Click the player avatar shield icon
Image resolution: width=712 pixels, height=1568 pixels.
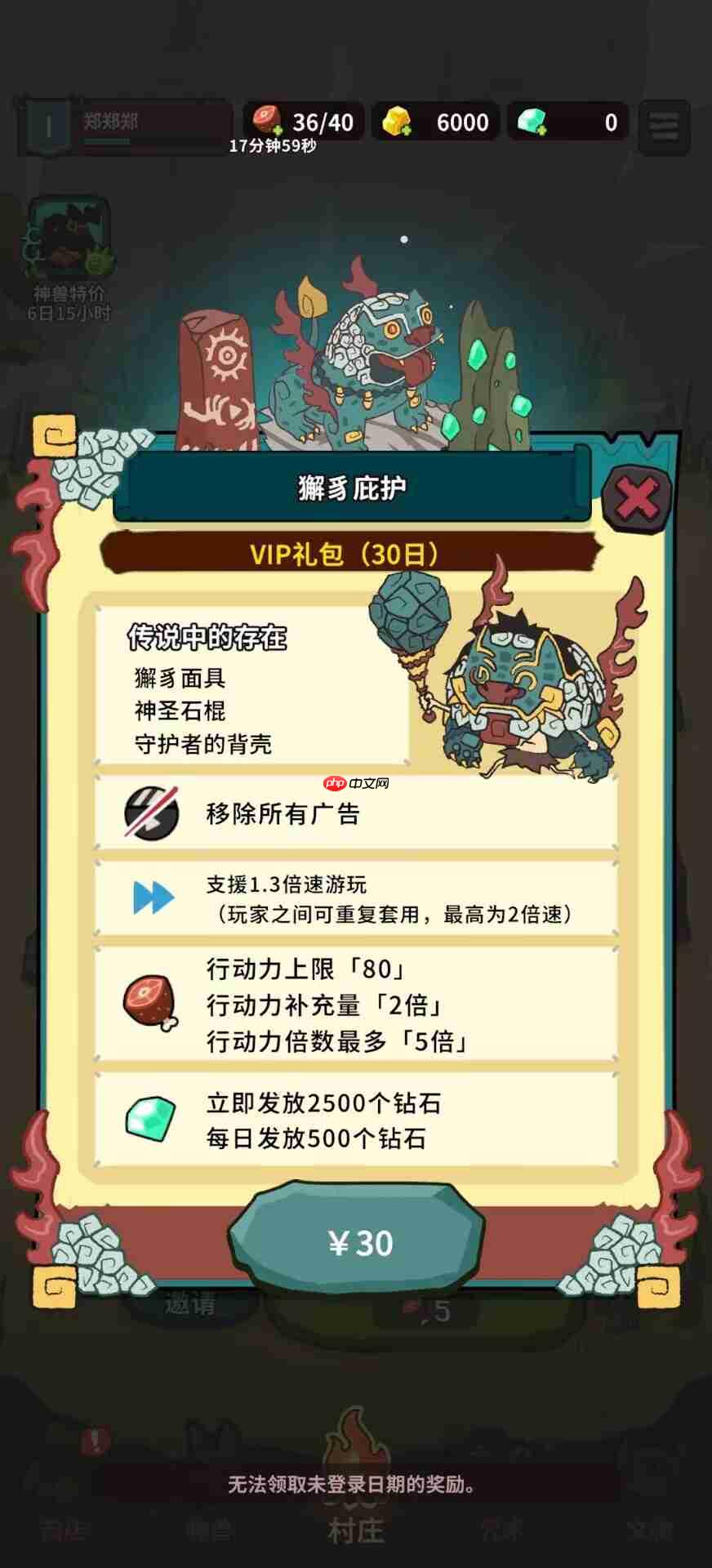pos(47,122)
